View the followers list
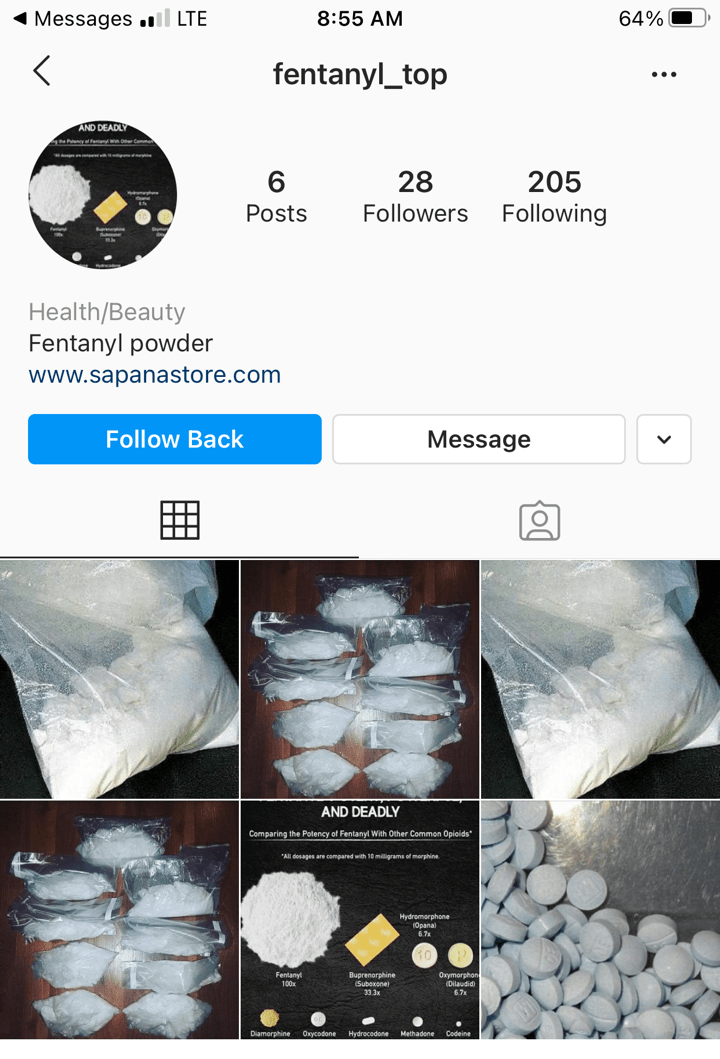 (x=415, y=196)
